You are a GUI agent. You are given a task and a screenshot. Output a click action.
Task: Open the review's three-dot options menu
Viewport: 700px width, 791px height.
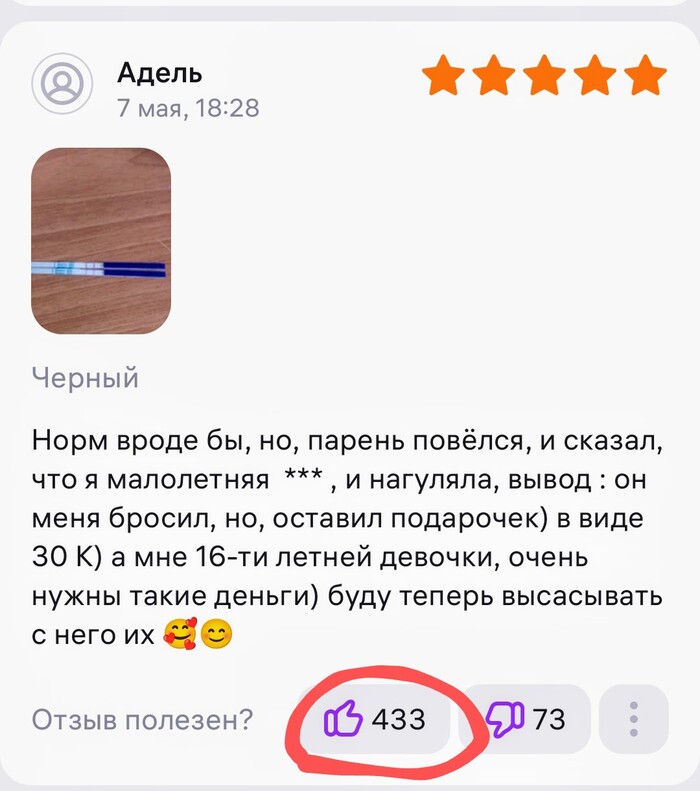(x=633, y=718)
